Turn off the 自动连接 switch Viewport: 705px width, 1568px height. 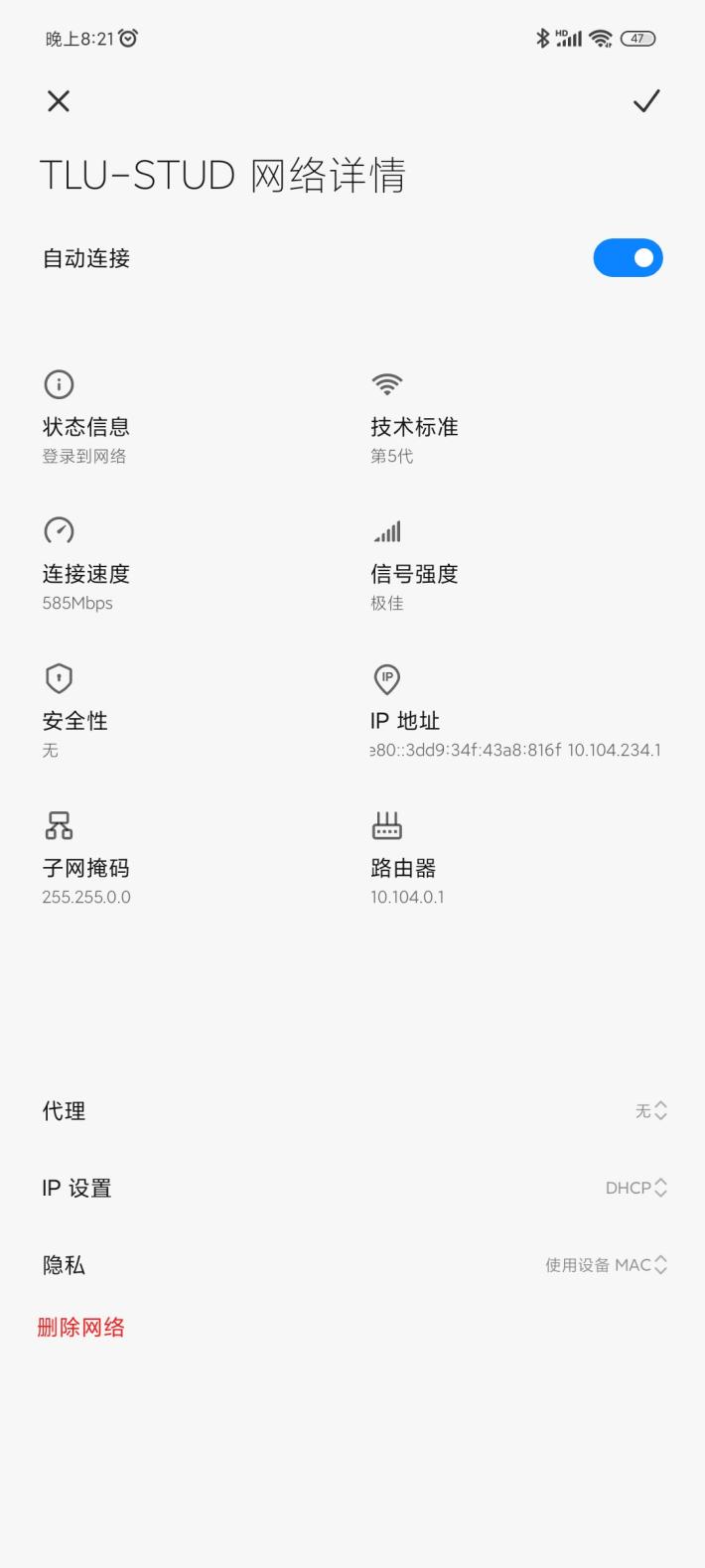[628, 258]
